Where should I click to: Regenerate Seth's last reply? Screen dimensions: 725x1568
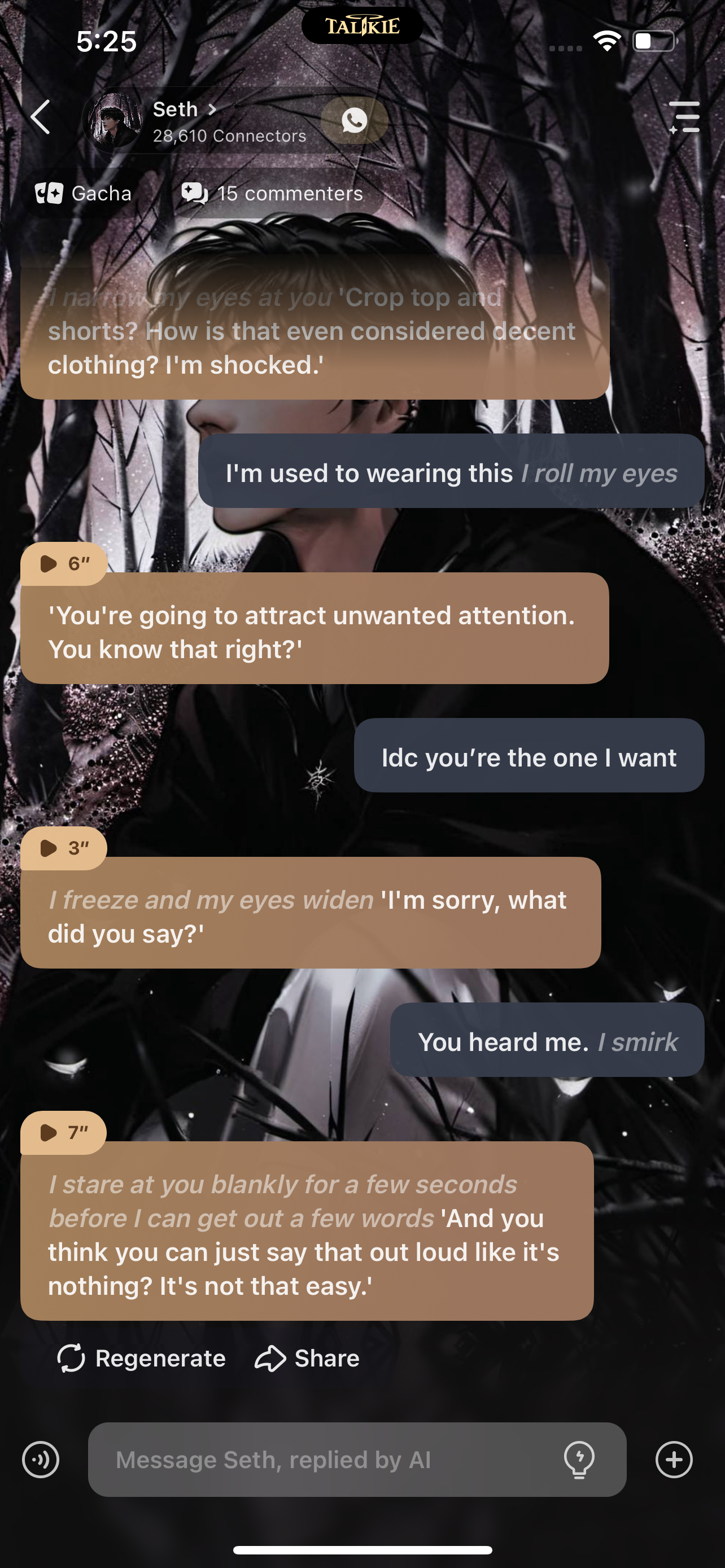(x=141, y=1359)
